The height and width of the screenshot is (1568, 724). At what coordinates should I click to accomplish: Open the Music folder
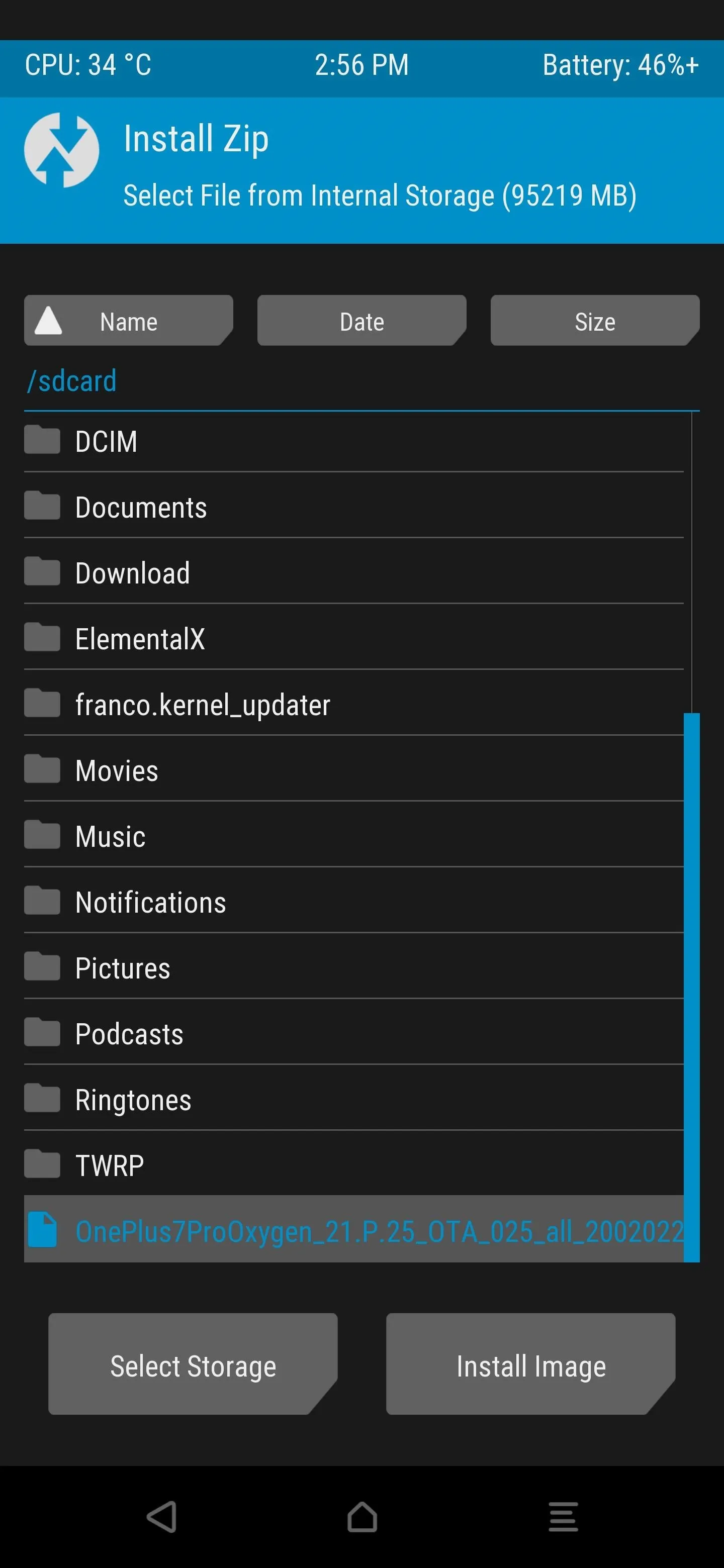coord(354,836)
